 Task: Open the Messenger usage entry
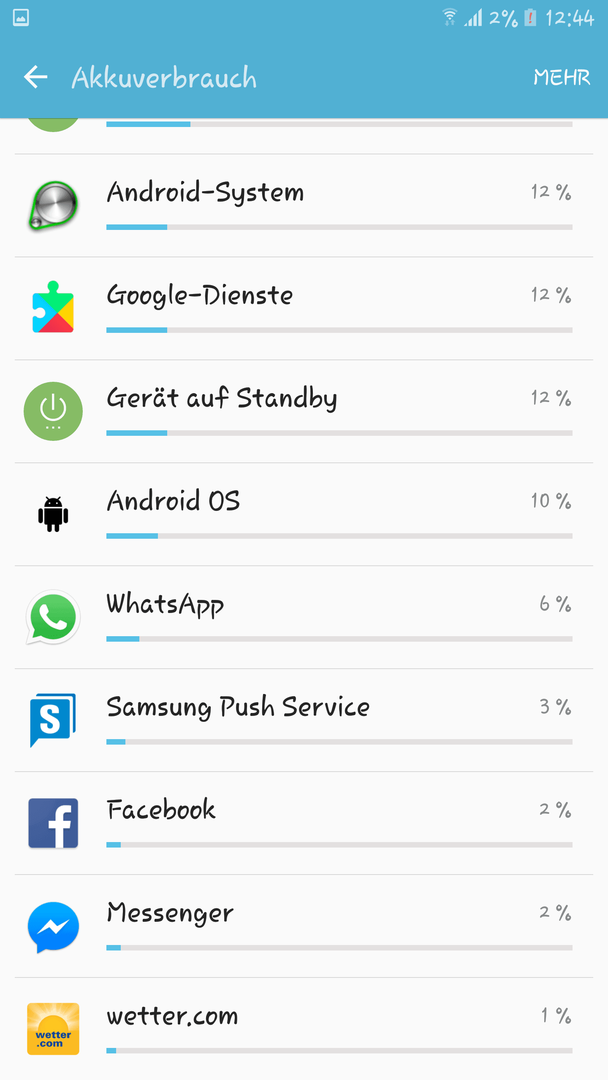click(304, 926)
